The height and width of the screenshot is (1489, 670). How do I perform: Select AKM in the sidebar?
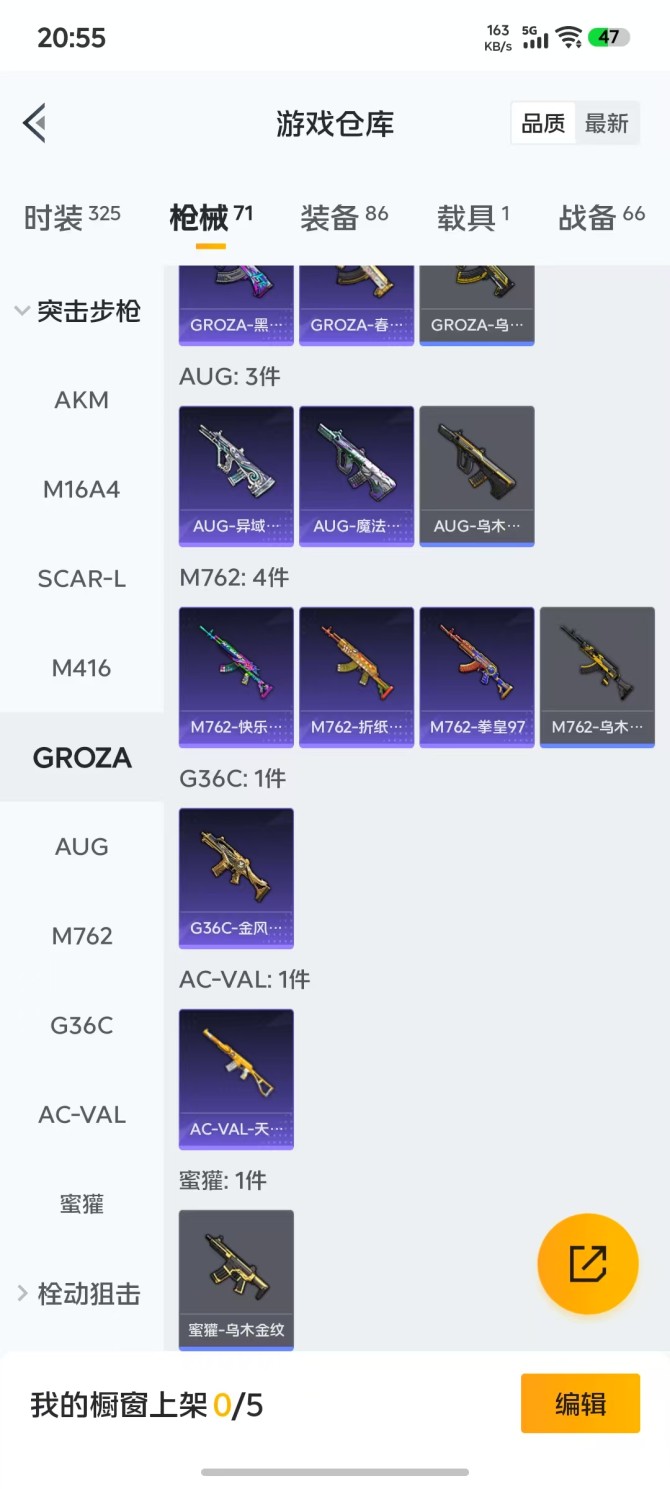pos(81,400)
